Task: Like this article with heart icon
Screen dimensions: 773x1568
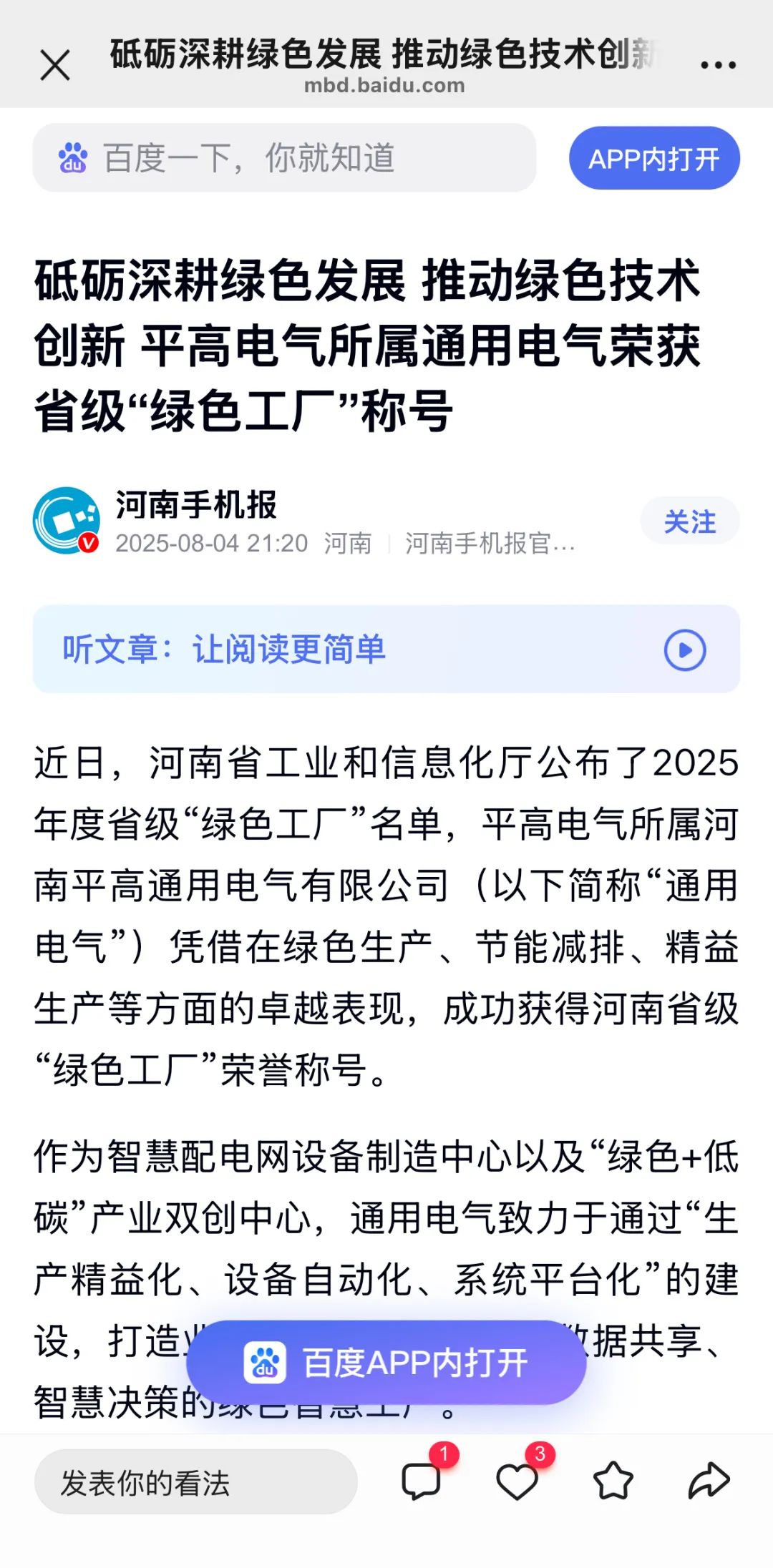Action: pos(517,1481)
